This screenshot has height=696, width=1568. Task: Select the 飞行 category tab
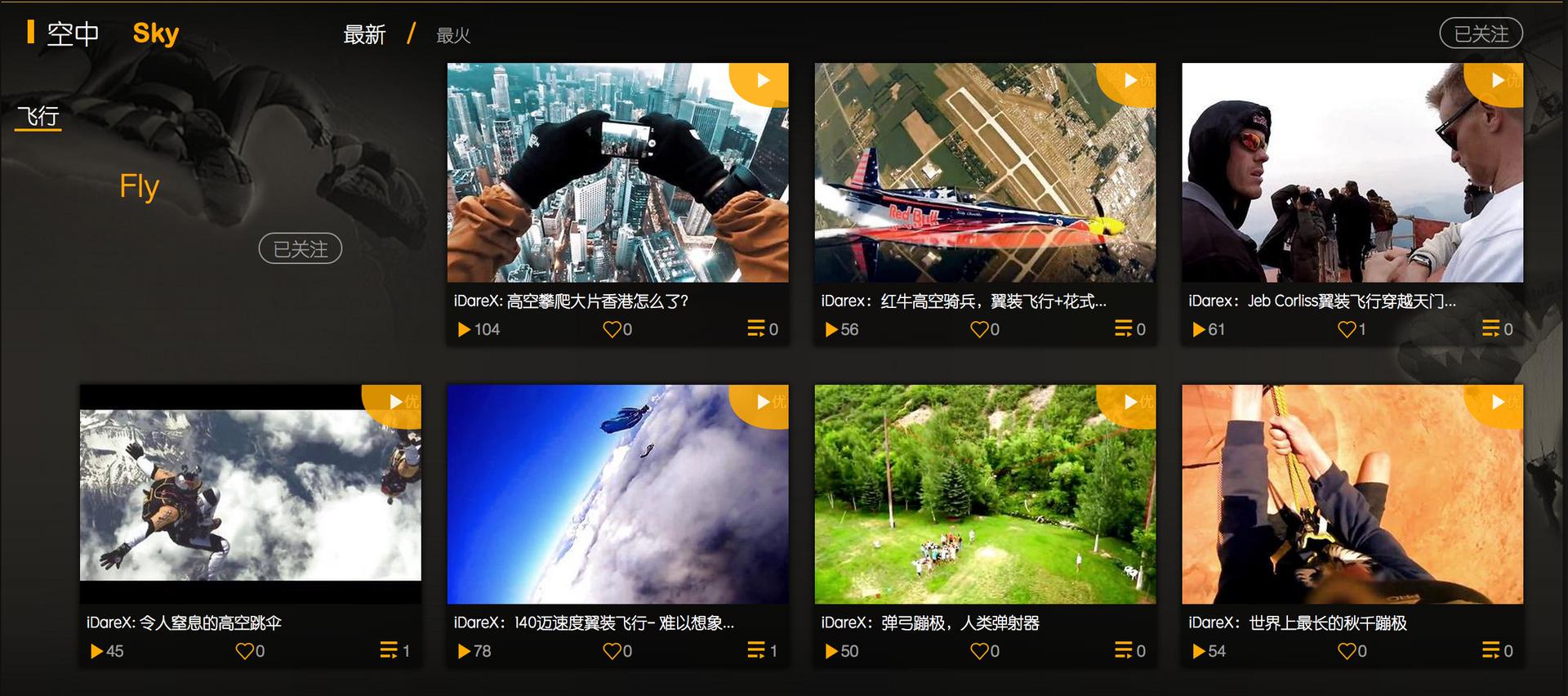(x=38, y=117)
